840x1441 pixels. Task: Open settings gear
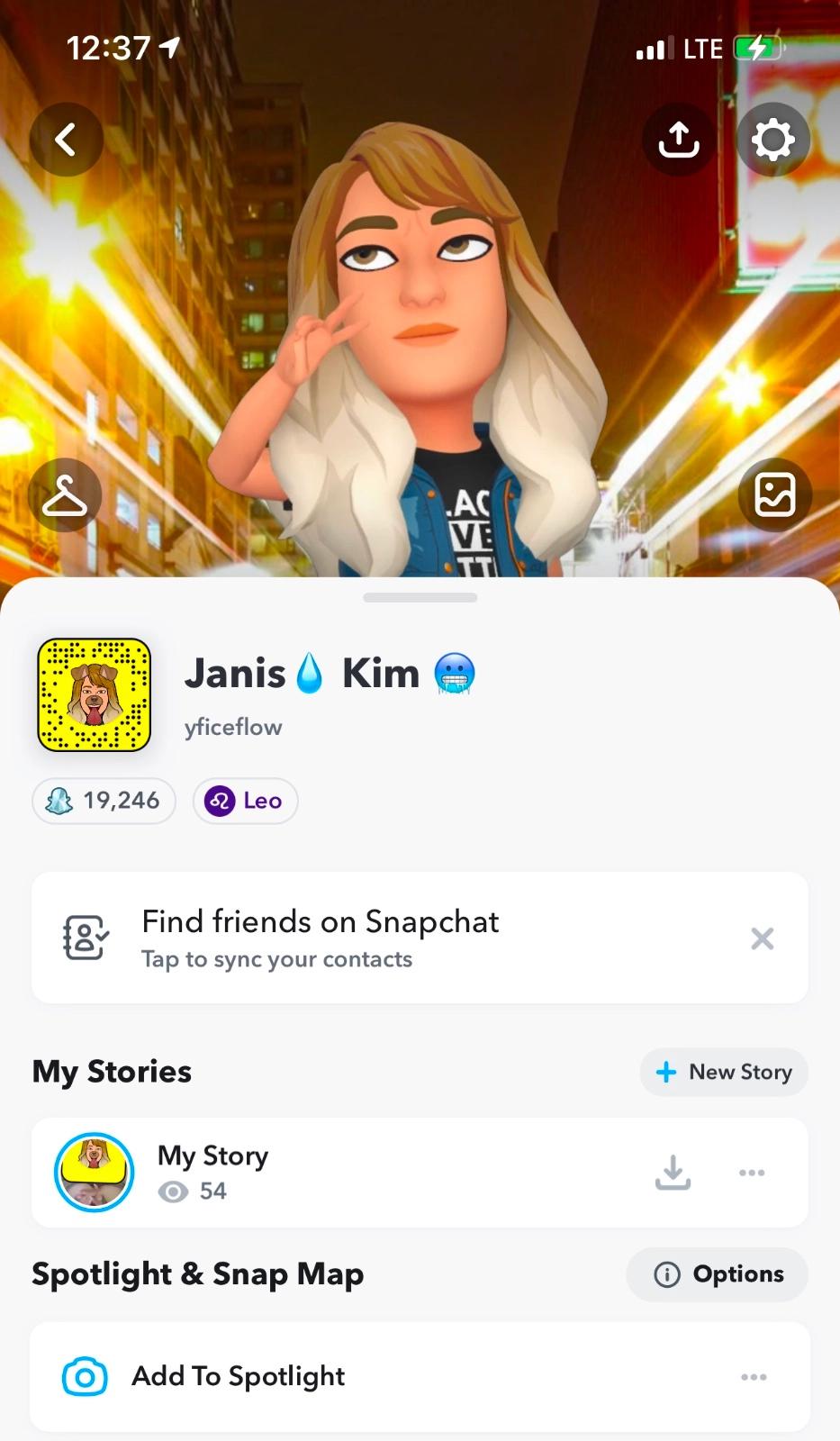(772, 140)
